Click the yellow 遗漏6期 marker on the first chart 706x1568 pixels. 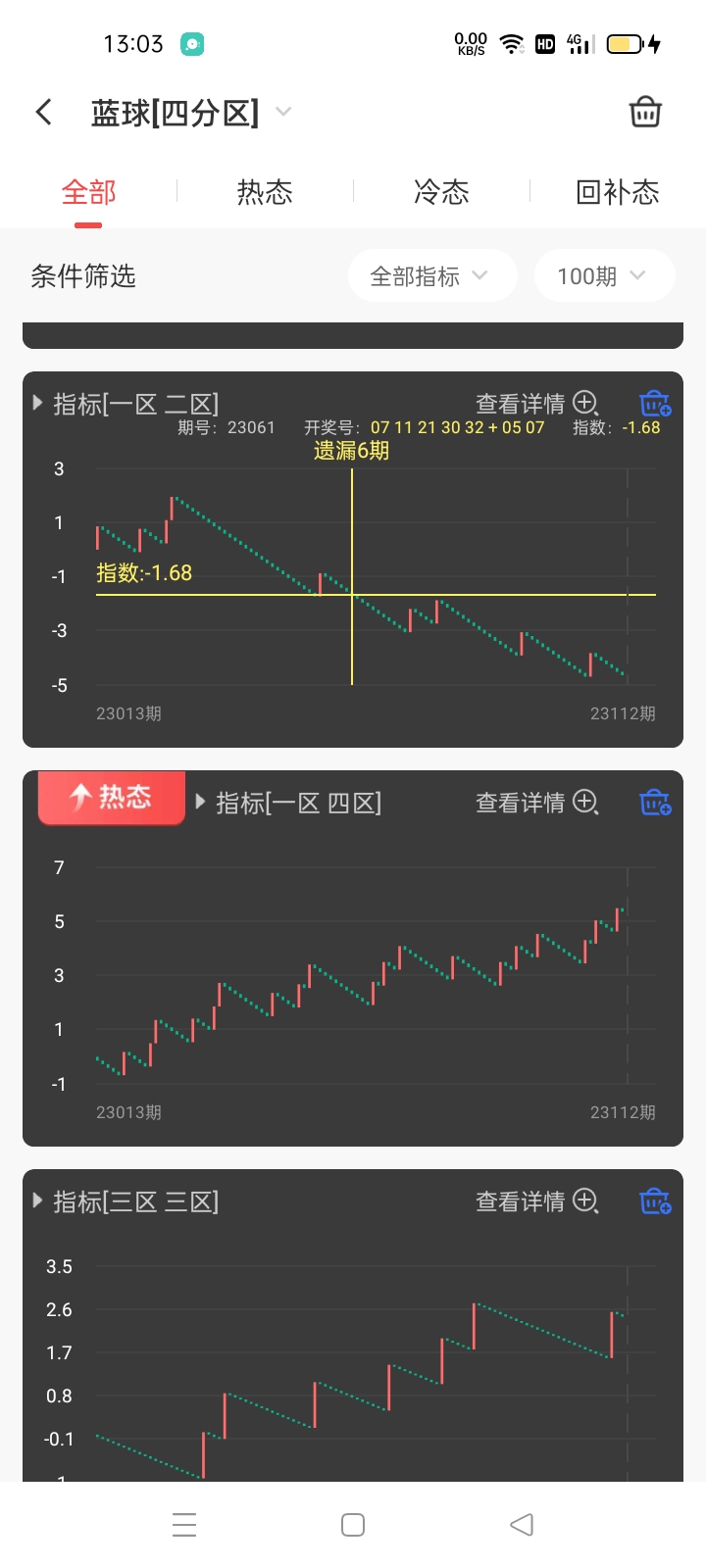351,449
